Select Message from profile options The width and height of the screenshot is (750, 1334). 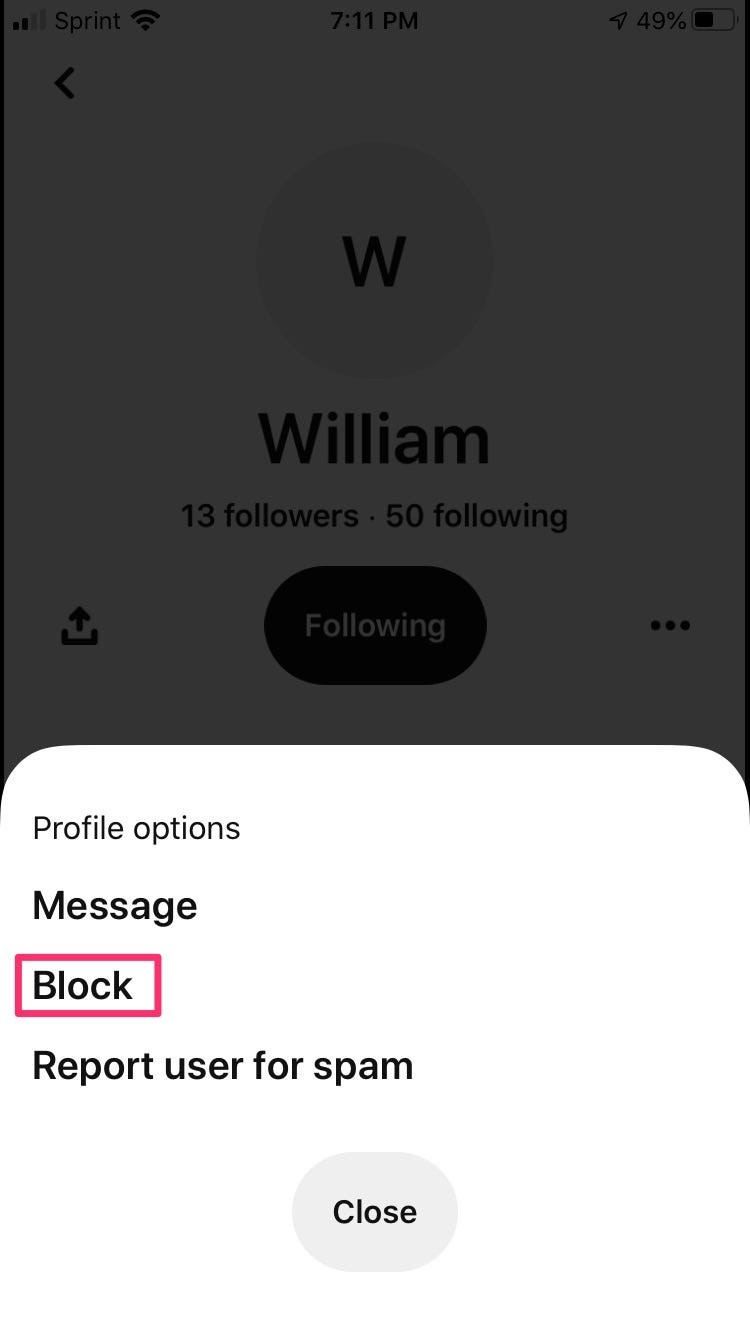(x=114, y=905)
